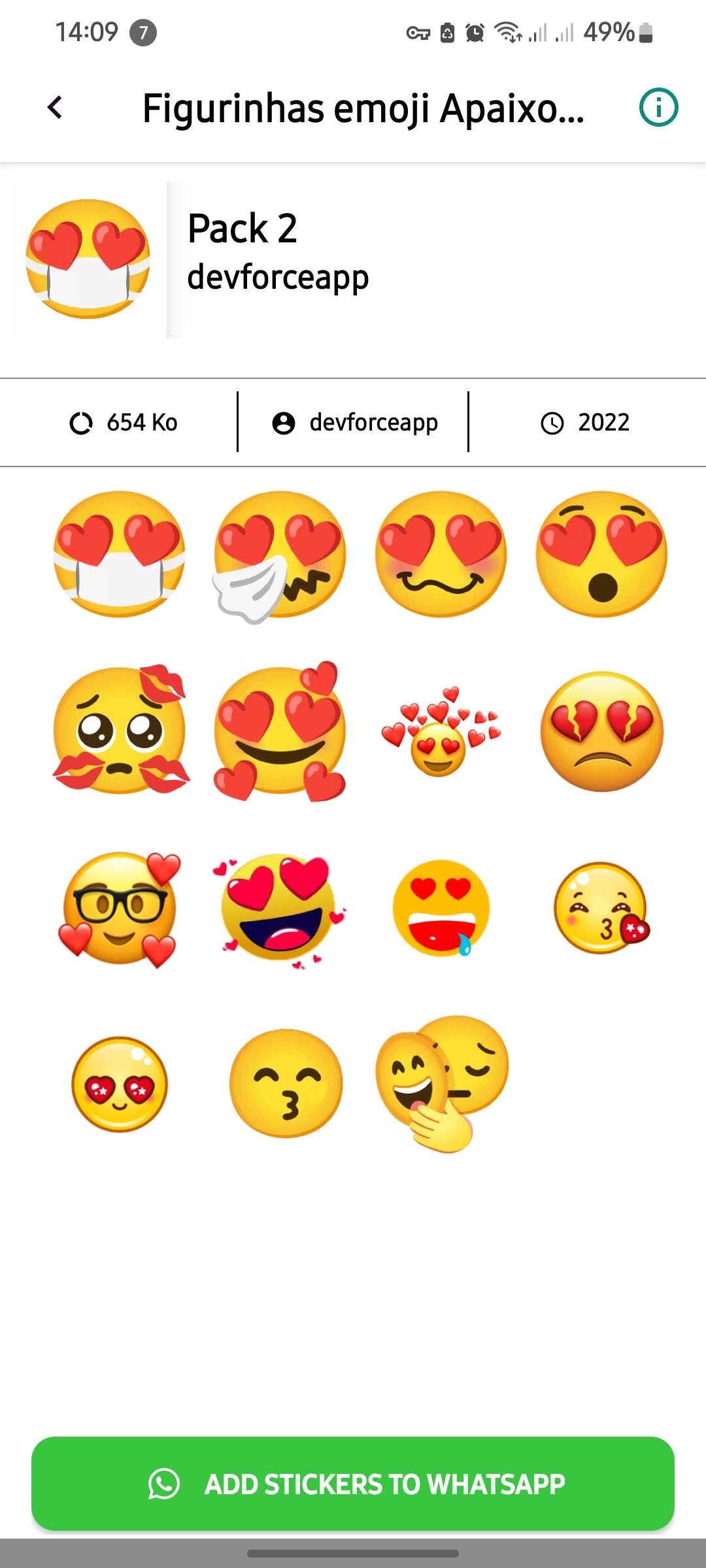The width and height of the screenshot is (706, 1568).
Task: Go back using the arrow icon
Action: 56,107
